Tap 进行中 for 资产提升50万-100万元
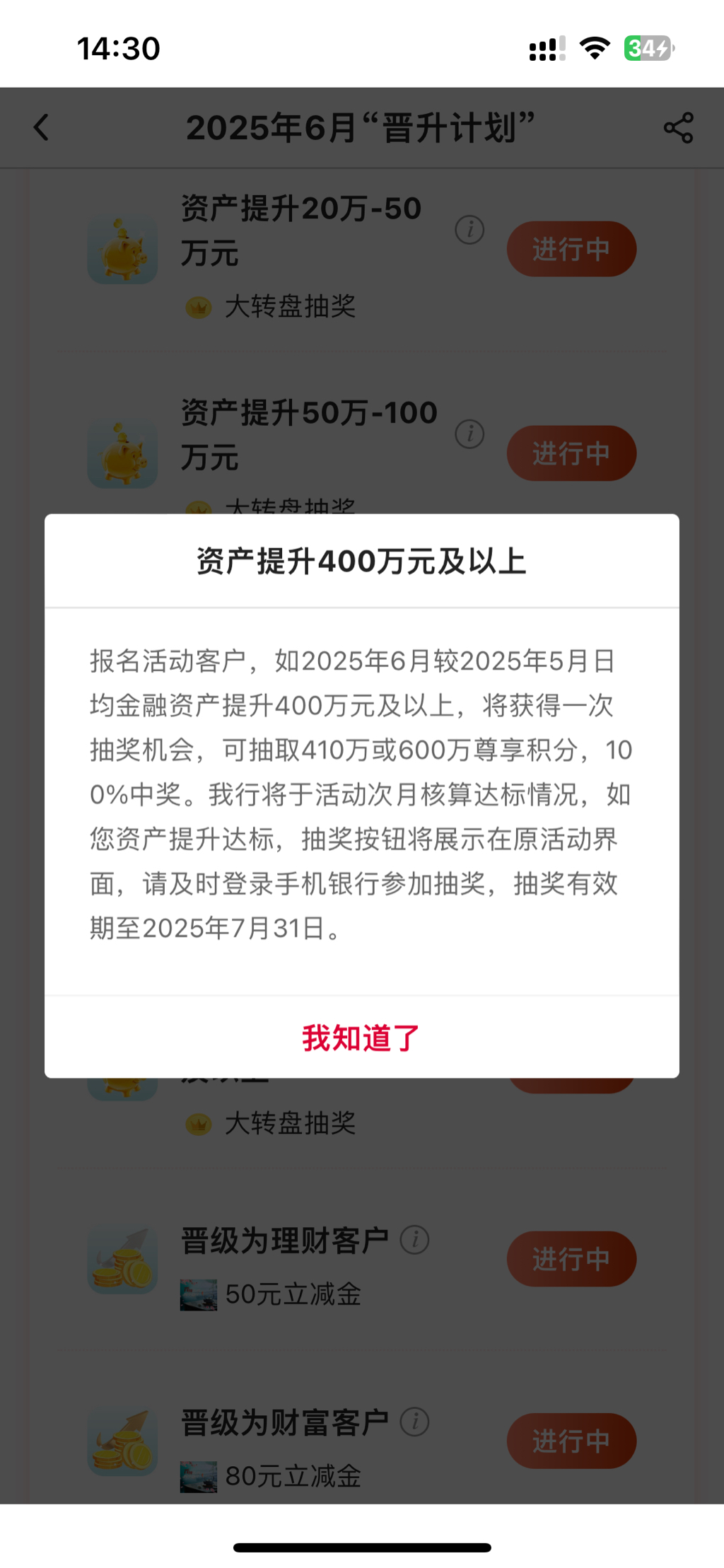Image resolution: width=724 pixels, height=1568 pixels. point(571,453)
